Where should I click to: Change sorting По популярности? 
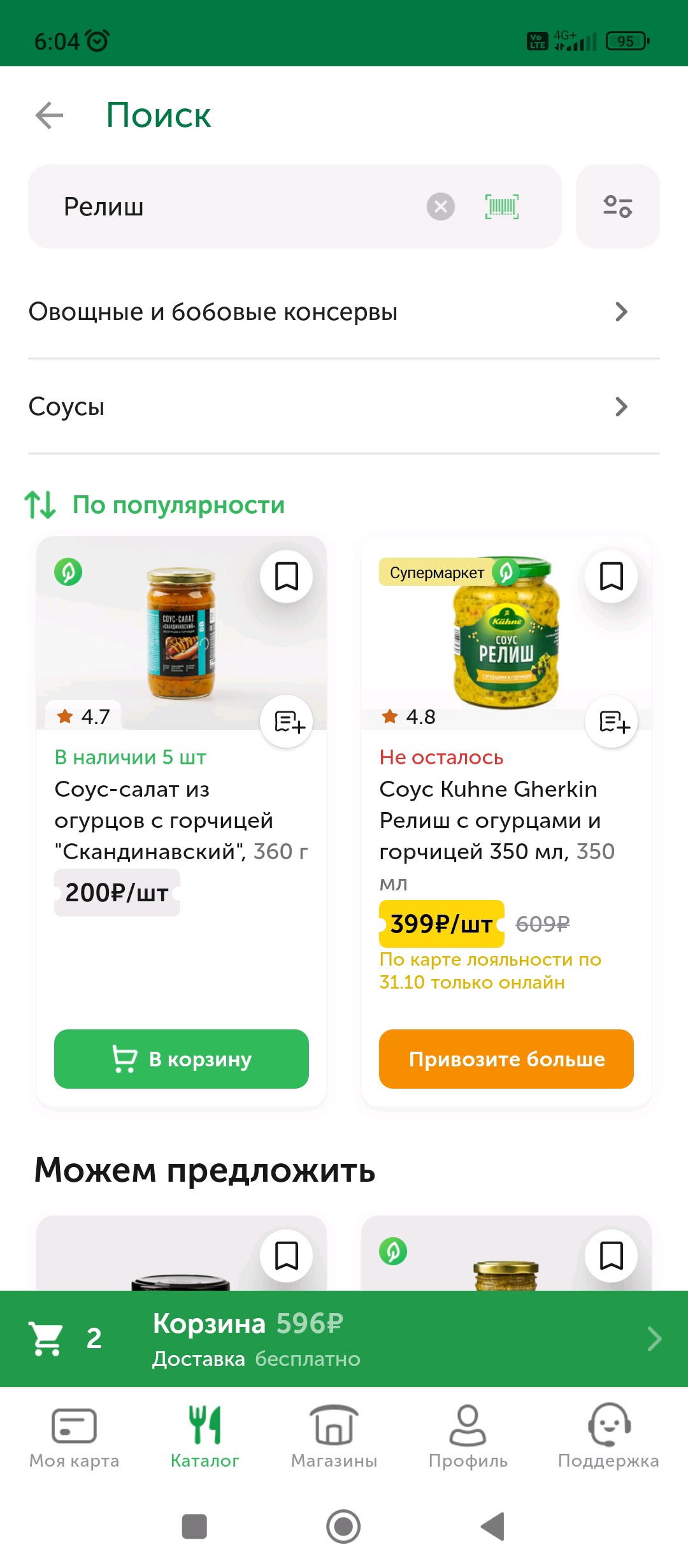coord(156,505)
